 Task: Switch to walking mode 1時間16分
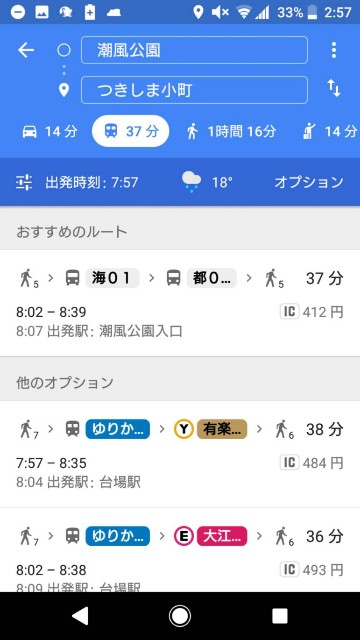click(x=231, y=131)
